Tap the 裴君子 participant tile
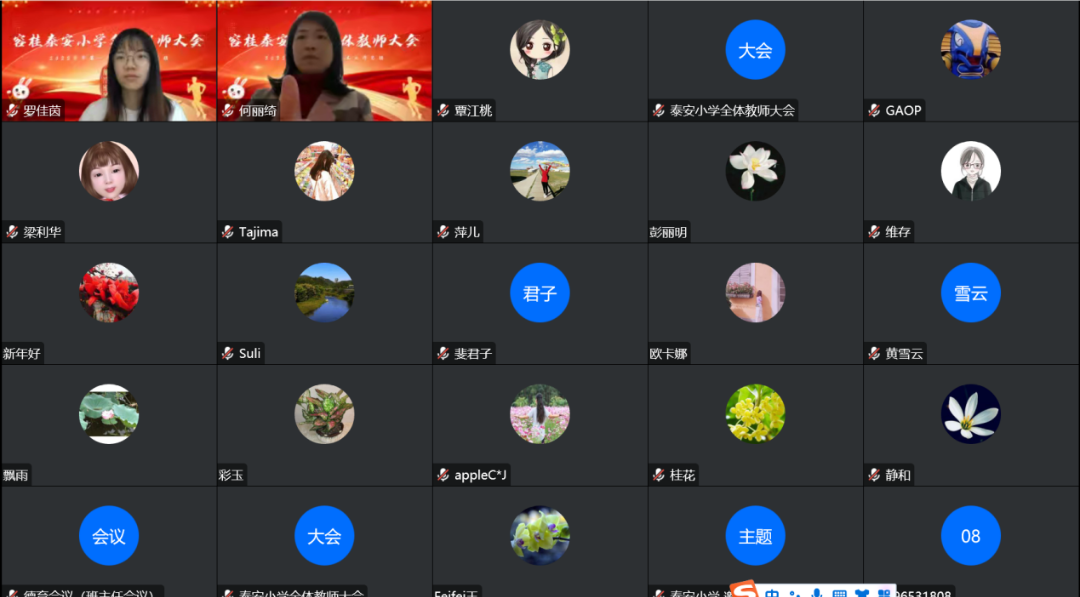Image resolution: width=1080 pixels, height=597 pixels. coord(540,303)
